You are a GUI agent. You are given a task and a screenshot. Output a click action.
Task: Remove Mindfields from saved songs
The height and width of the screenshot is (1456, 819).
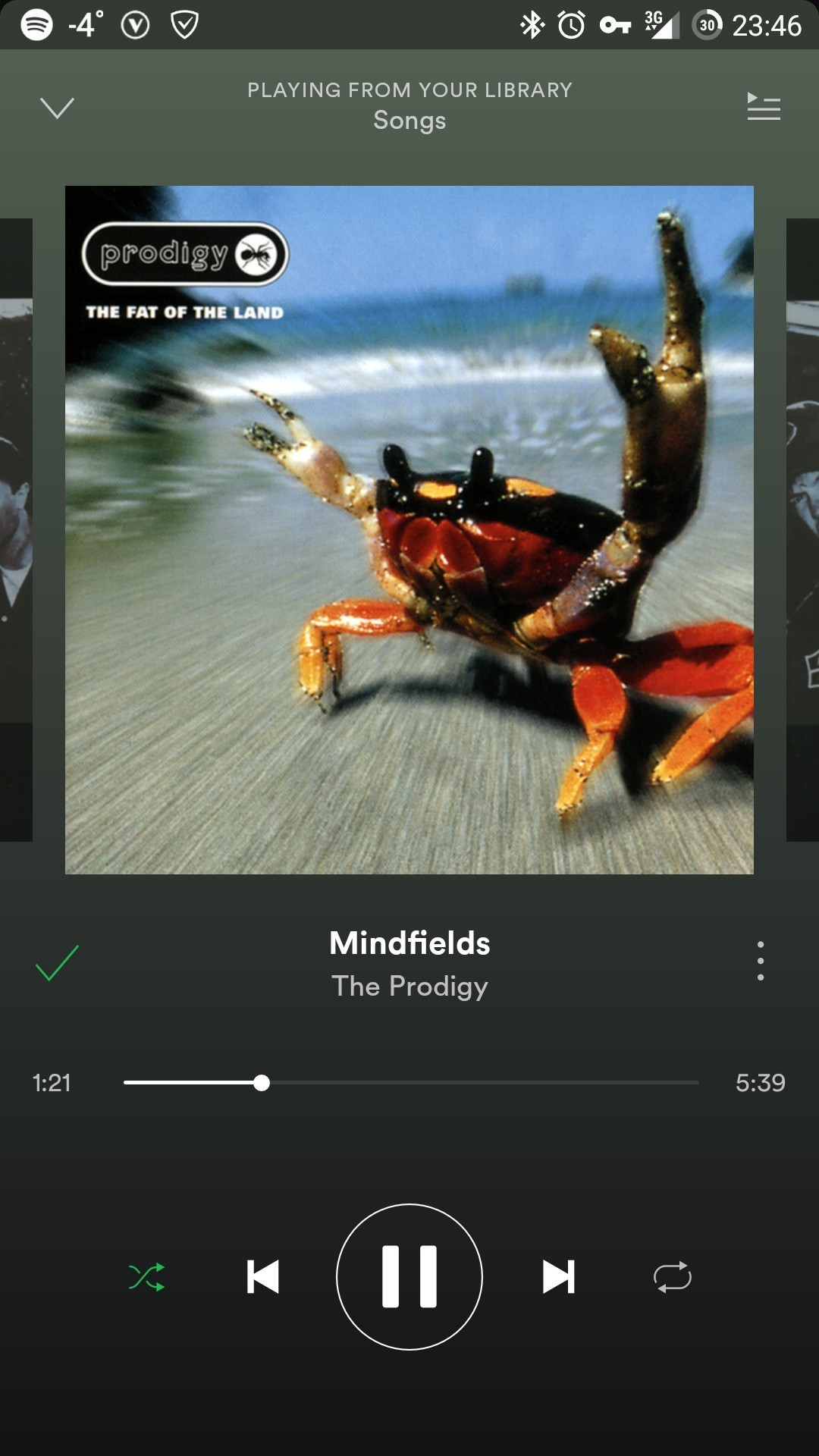57,963
